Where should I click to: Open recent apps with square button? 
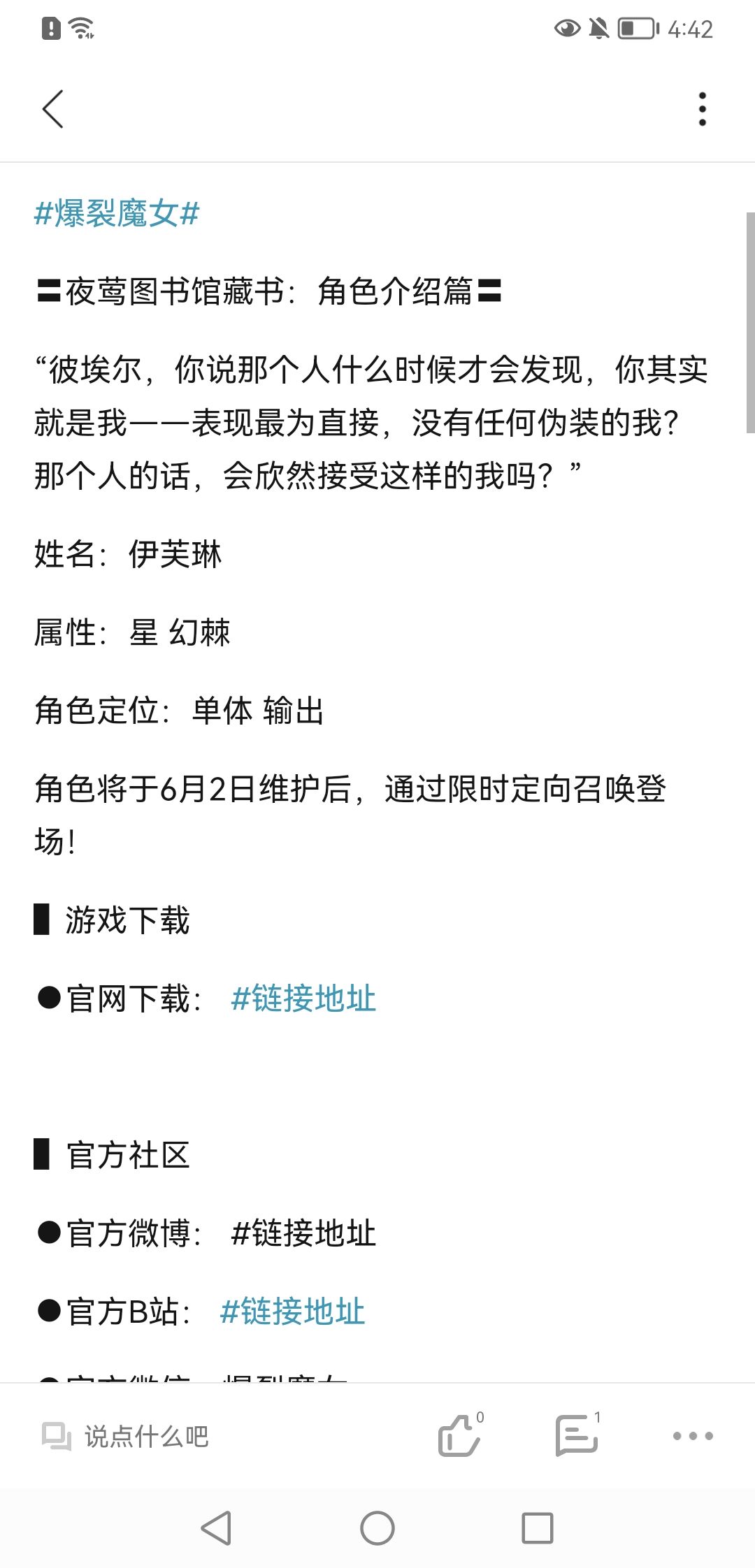click(538, 1528)
